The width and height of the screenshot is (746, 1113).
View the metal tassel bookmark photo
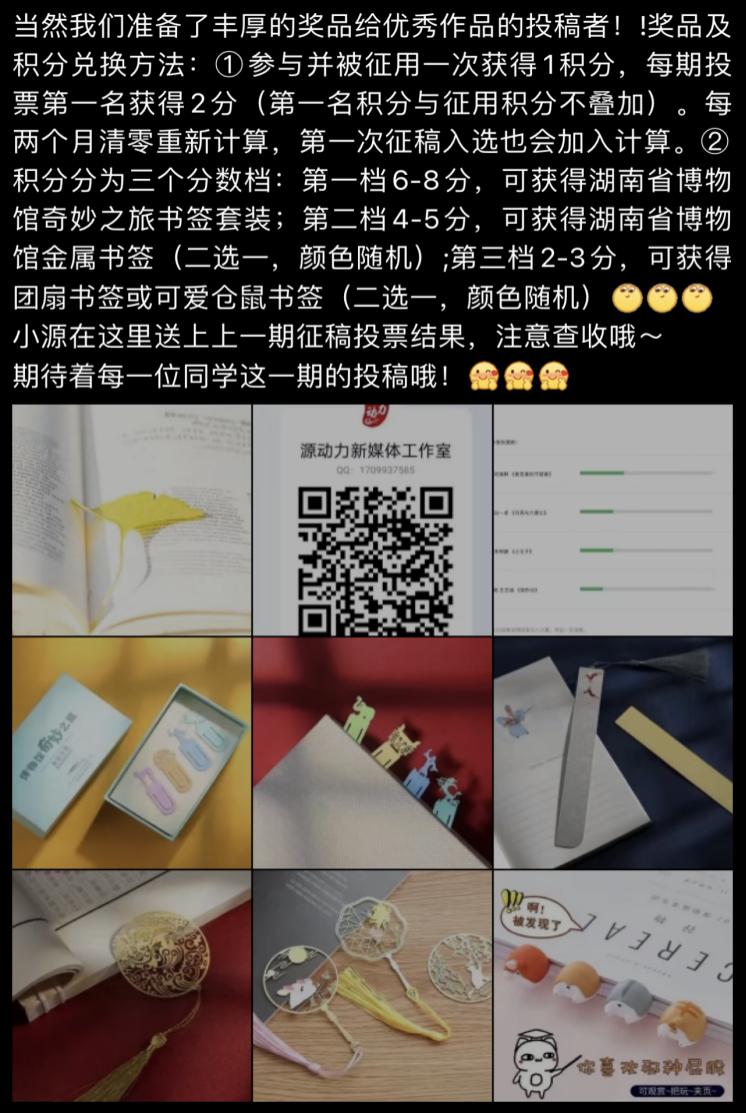click(x=613, y=753)
